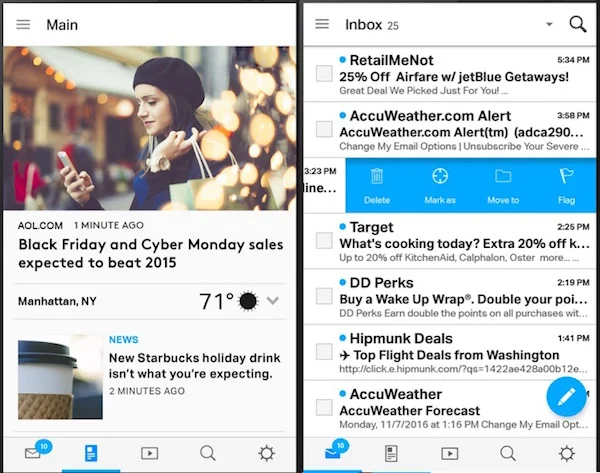Select the AccuWeather.com Alert email checkbox
Viewport: 600px width, 473px height.
pyautogui.click(x=324, y=129)
